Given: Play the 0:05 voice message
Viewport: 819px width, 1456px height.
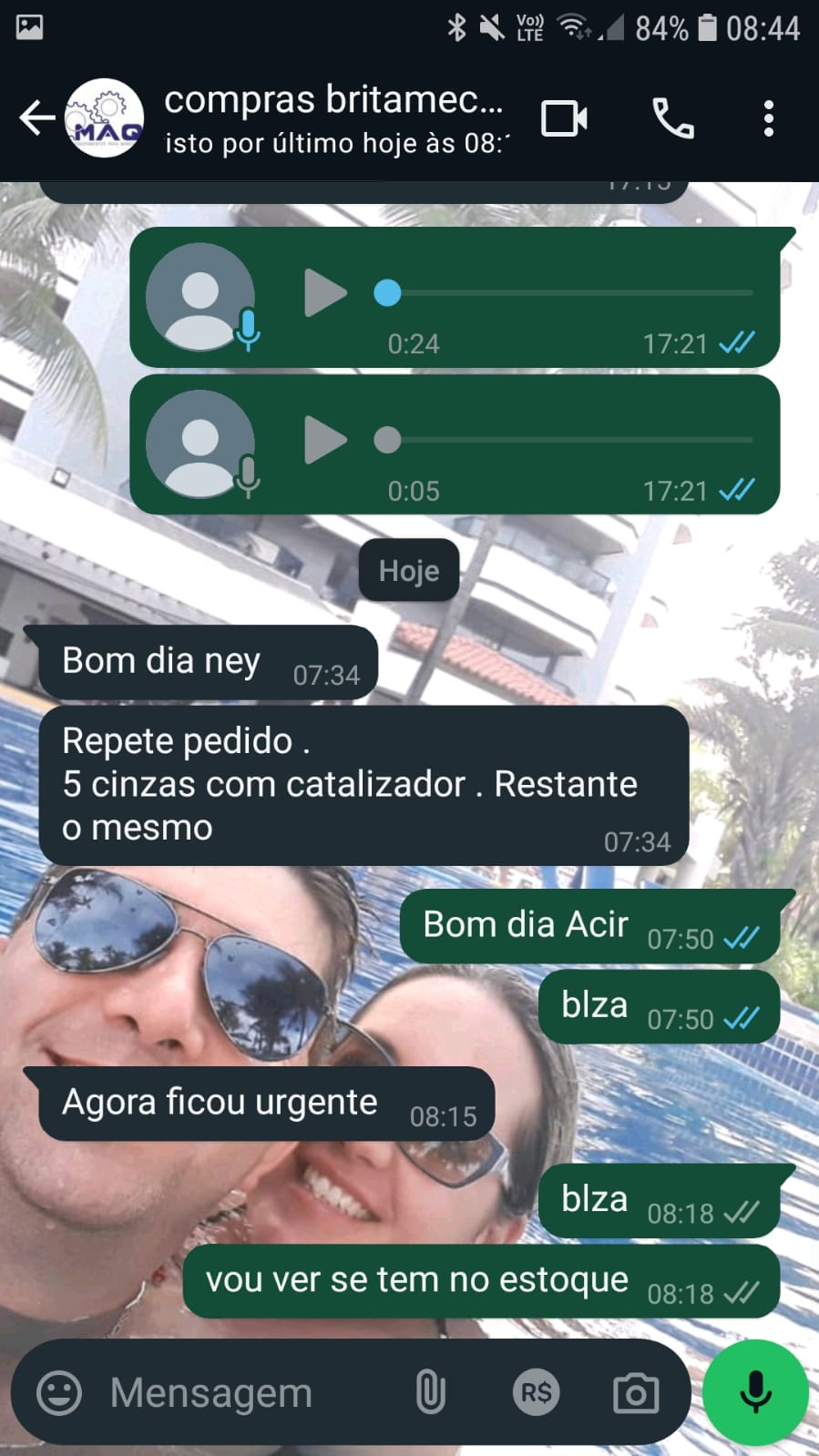Looking at the screenshot, I should point(324,440).
